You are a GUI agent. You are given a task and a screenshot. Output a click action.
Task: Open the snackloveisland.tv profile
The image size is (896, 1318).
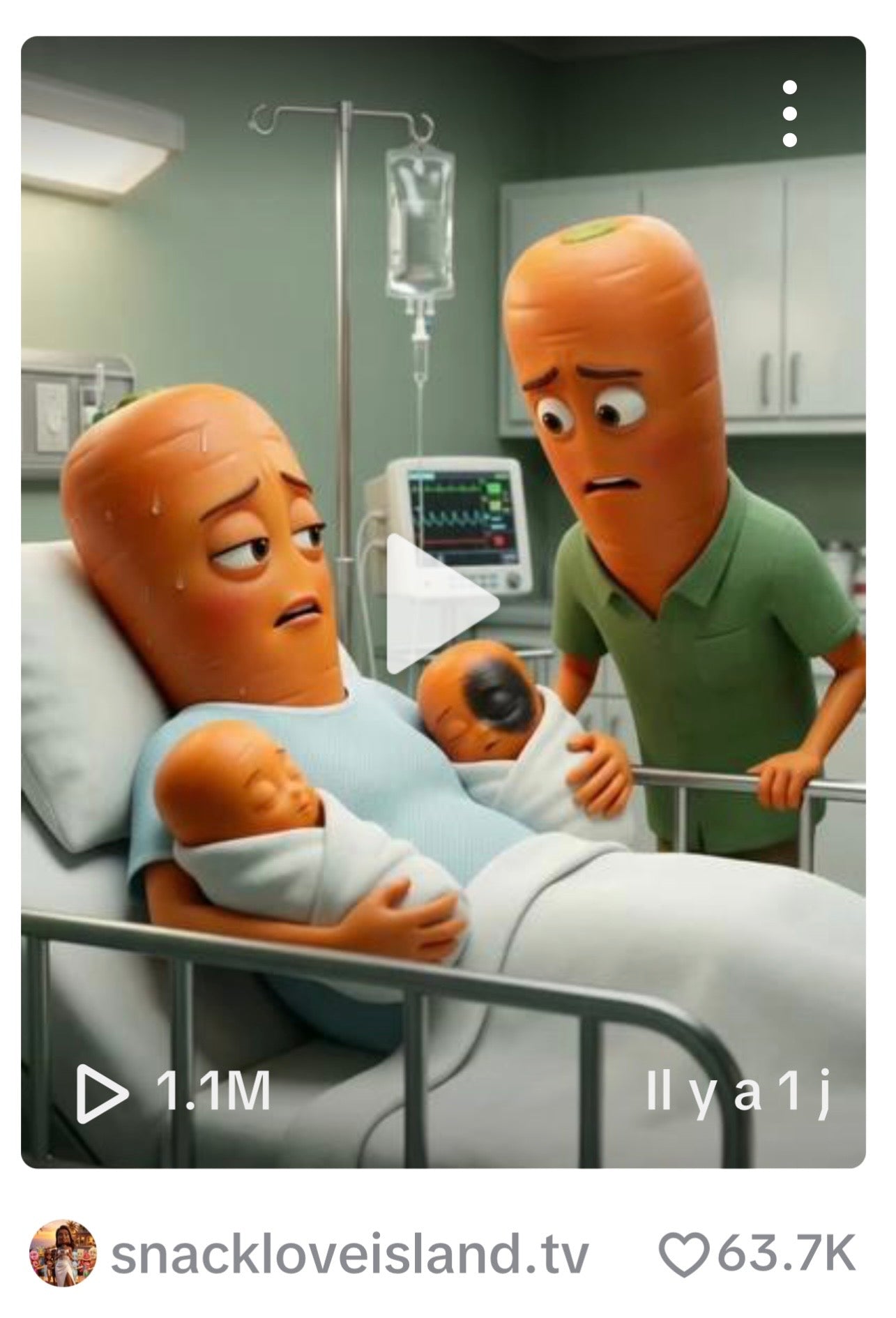pyautogui.click(x=349, y=1255)
